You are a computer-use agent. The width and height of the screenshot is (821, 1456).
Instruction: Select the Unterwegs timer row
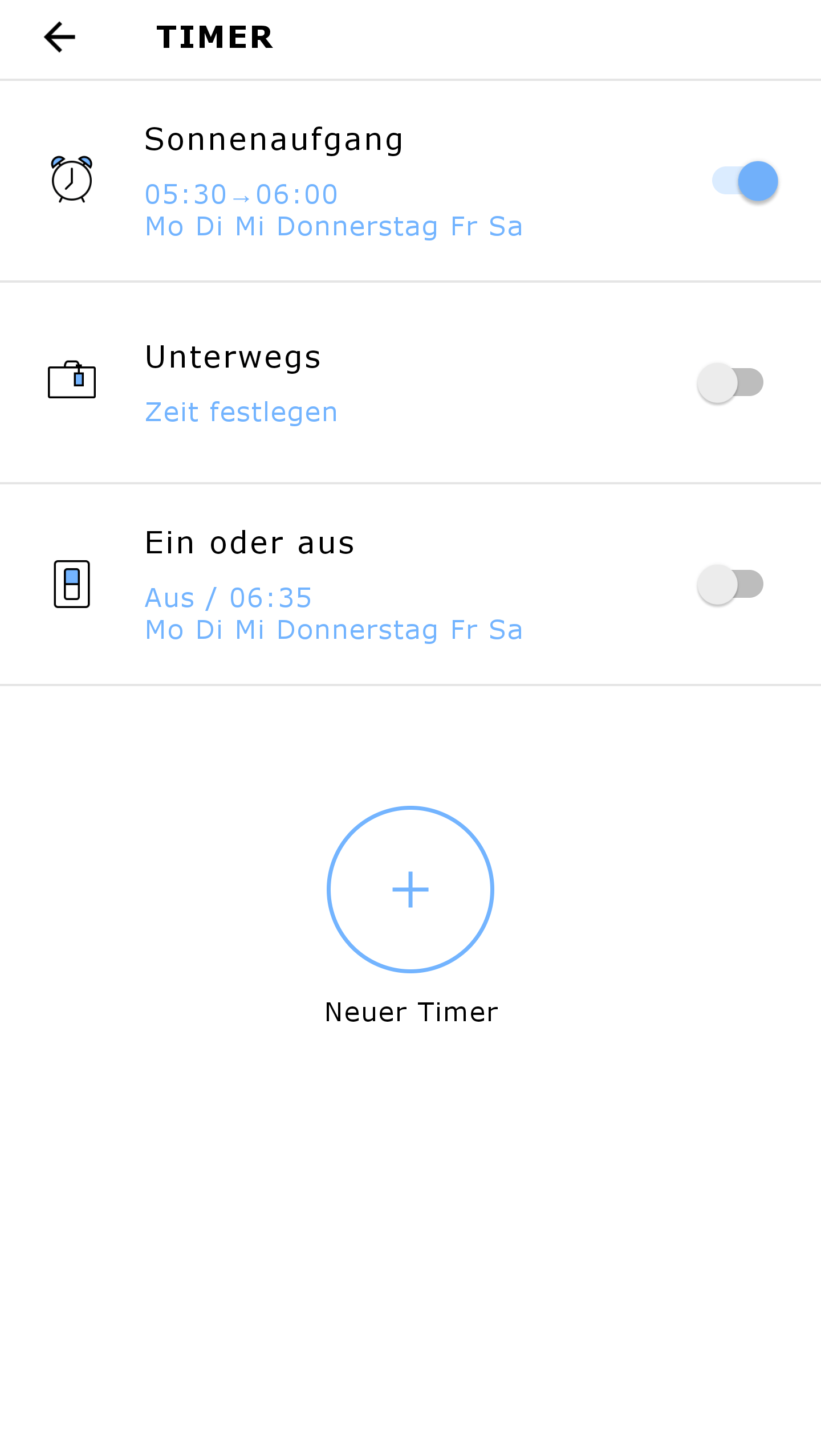[x=399, y=382]
